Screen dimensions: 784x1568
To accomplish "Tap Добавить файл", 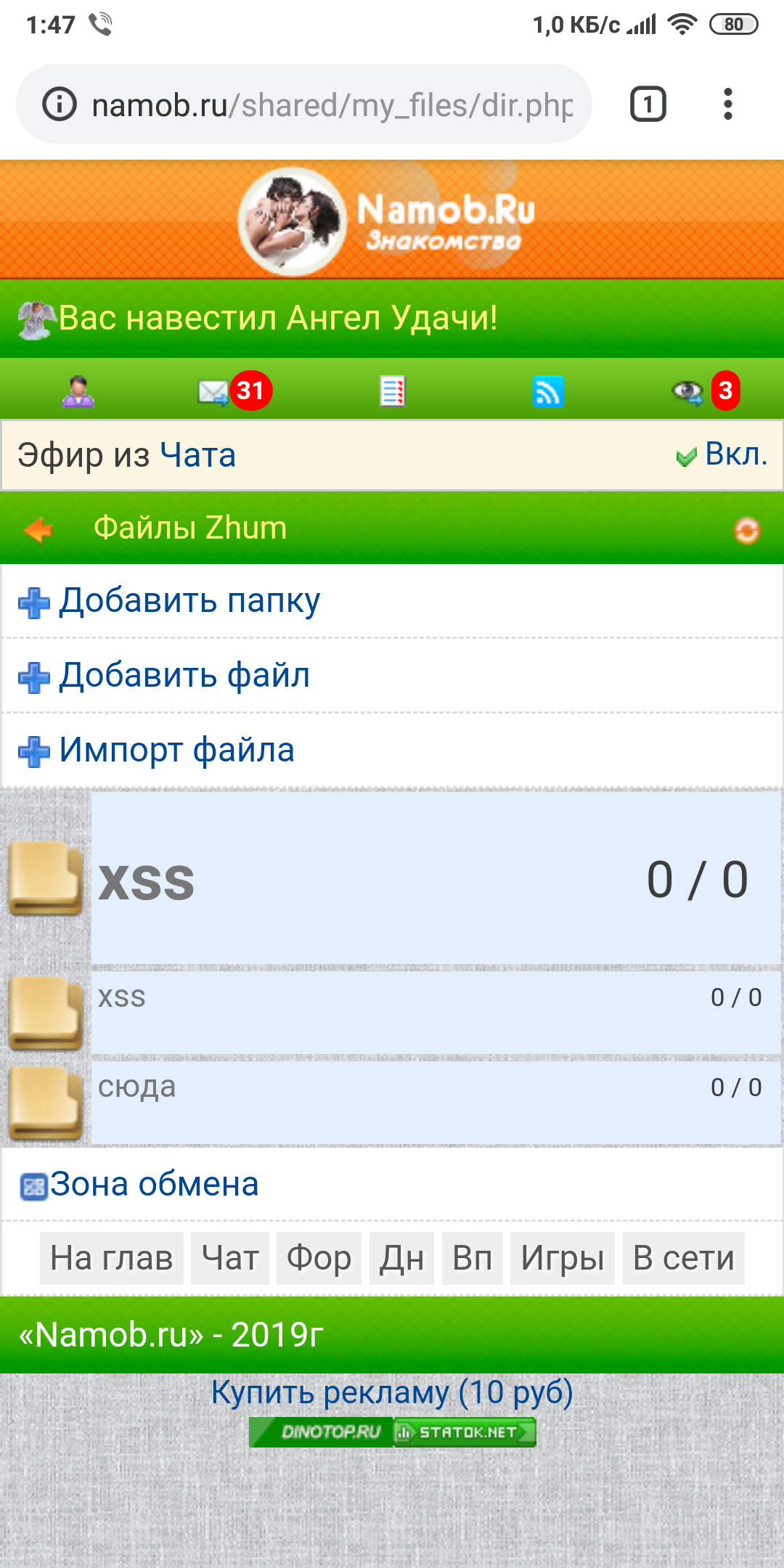I will tap(184, 676).
